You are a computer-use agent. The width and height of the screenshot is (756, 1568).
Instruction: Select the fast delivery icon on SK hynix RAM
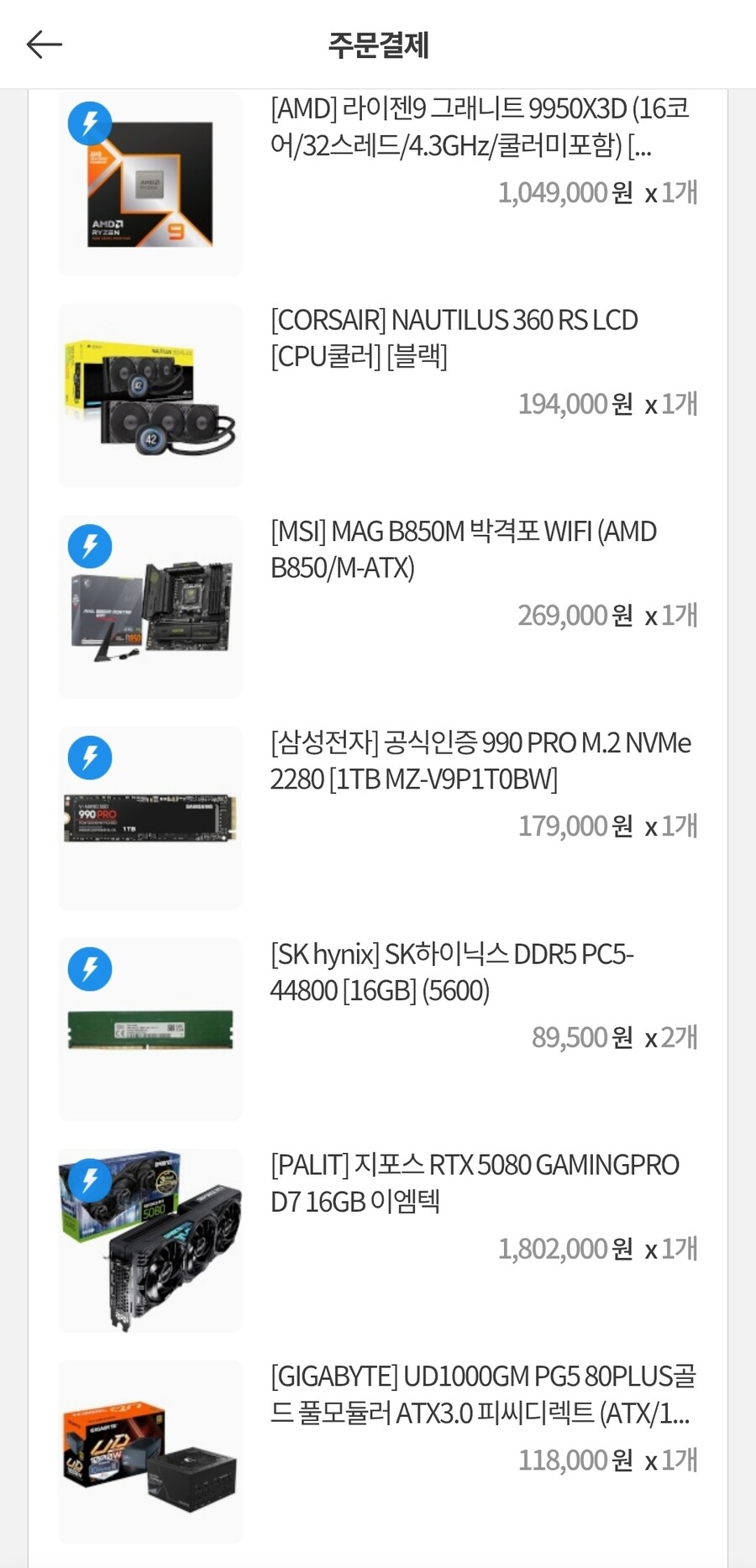(89, 968)
